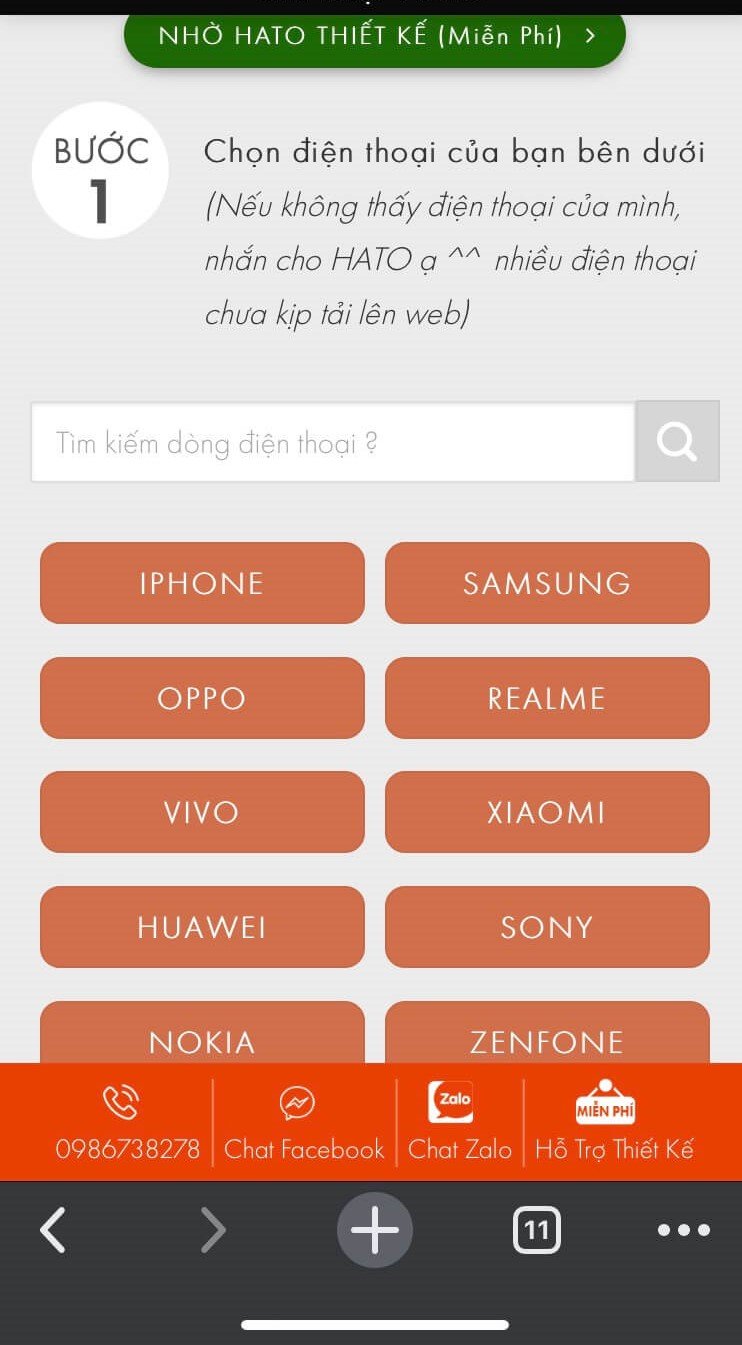Open the browser's three-dot menu

[x=684, y=1230]
